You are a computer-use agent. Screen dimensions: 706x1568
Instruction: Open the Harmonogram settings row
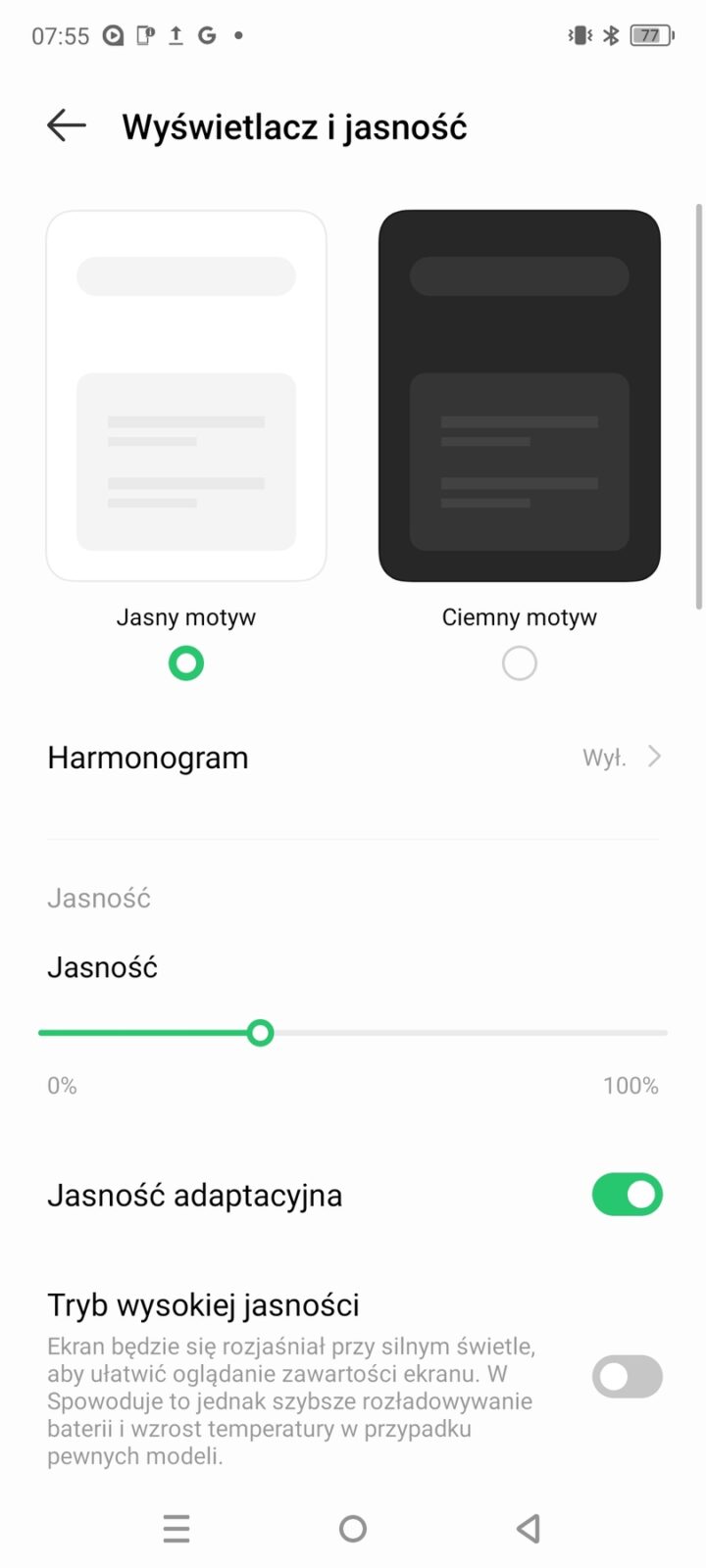353,758
